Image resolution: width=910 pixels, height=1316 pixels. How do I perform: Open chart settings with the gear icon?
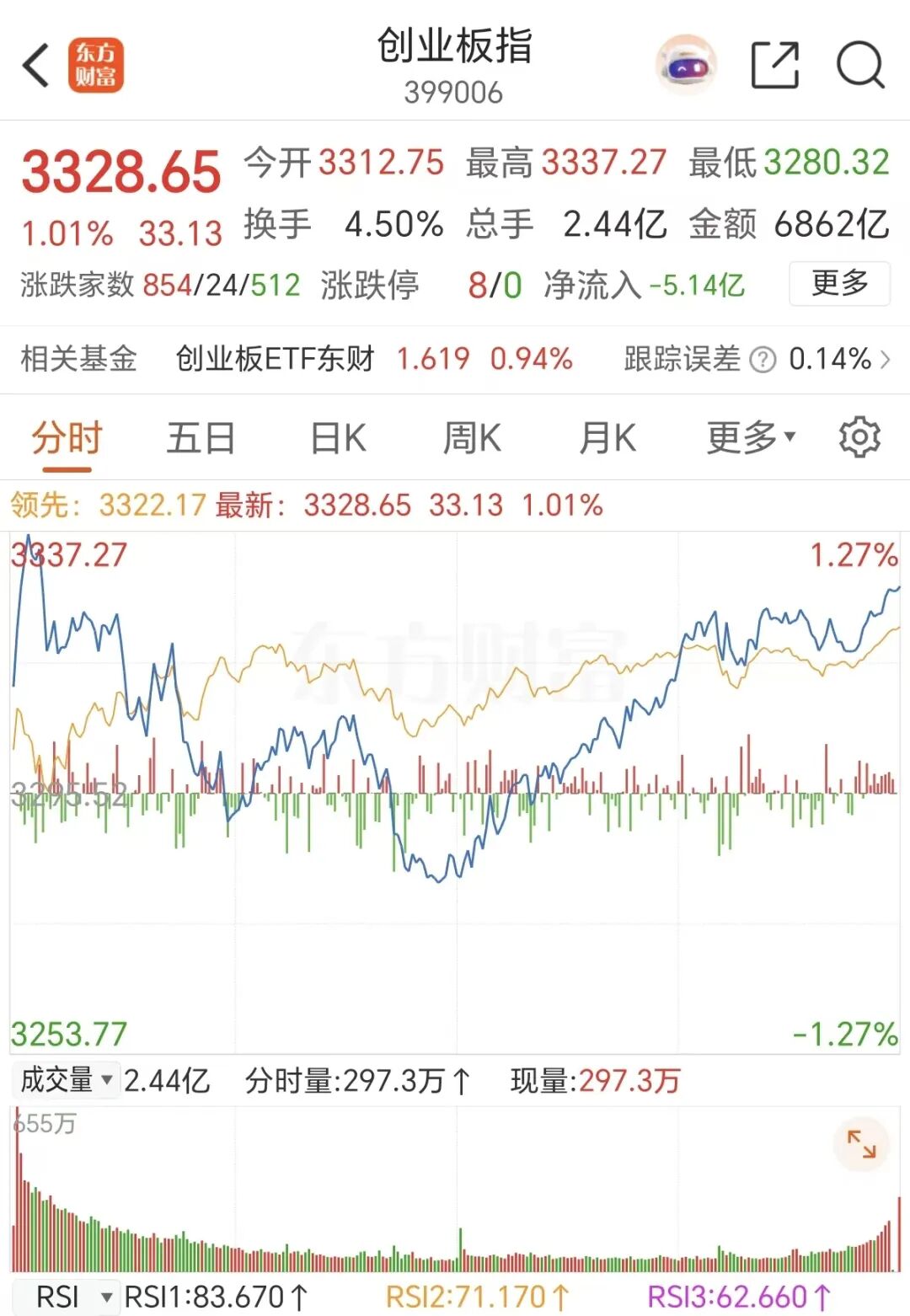[x=859, y=437]
